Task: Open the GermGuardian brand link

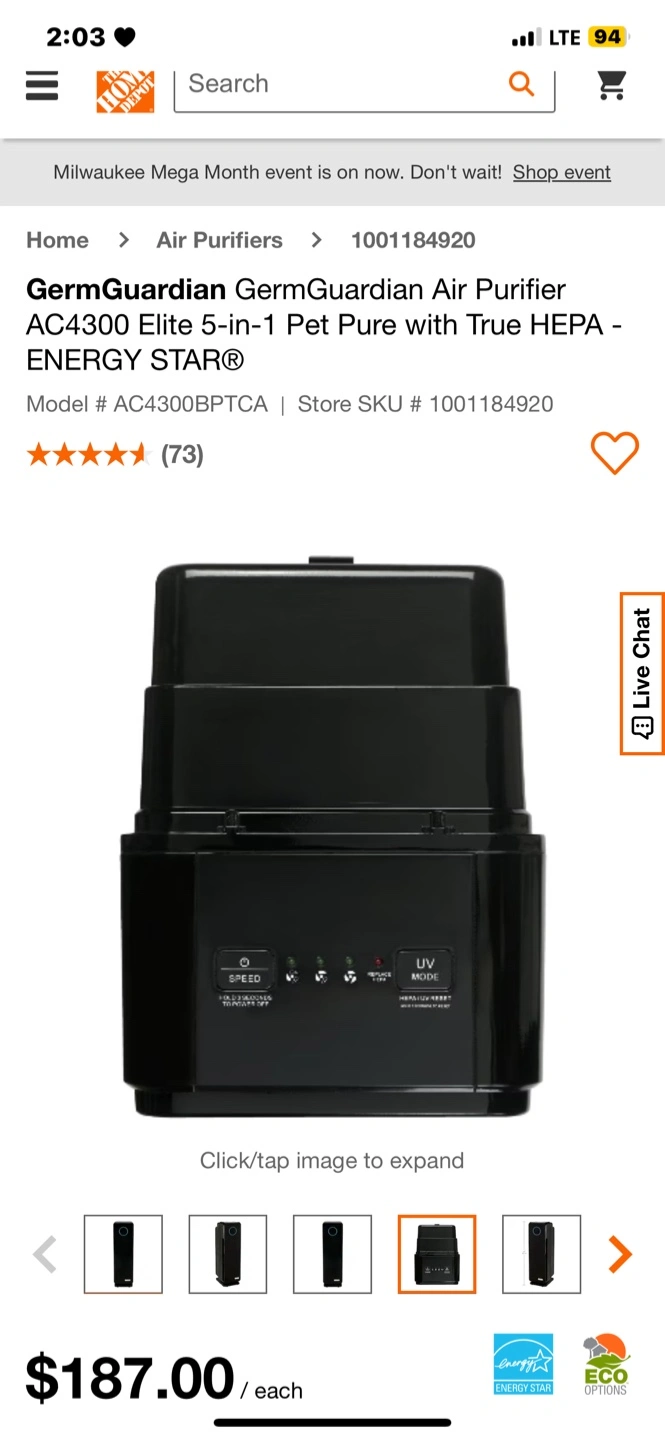Action: point(126,290)
